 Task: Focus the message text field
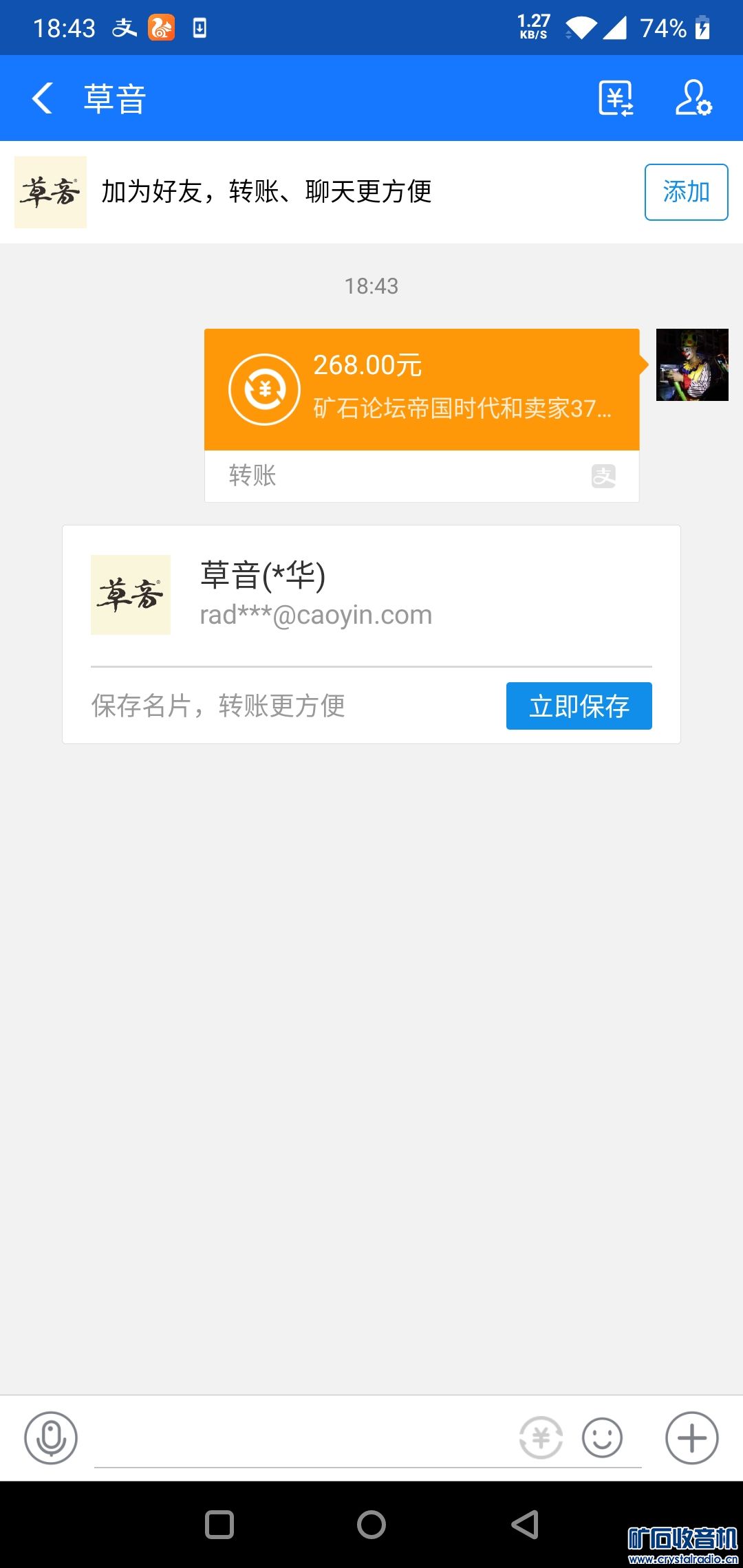pyautogui.click(x=303, y=1441)
